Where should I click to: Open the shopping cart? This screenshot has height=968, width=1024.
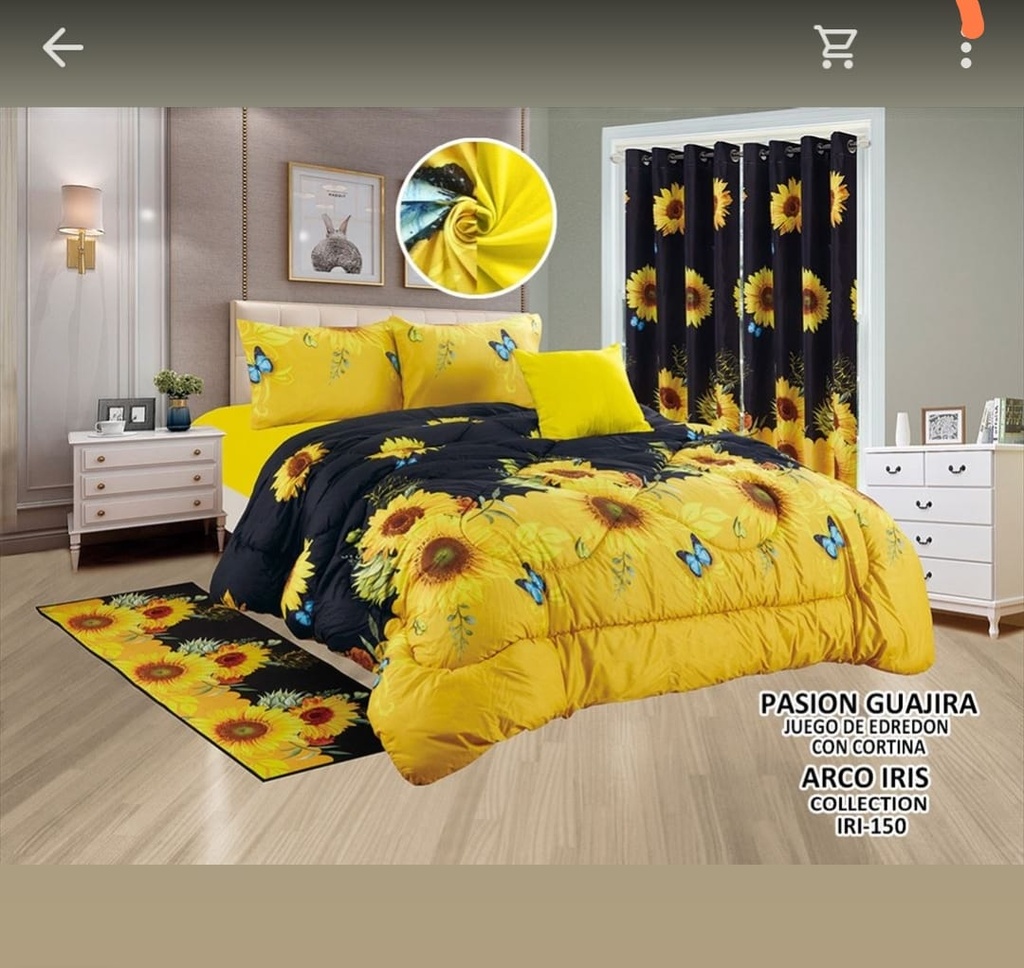[835, 48]
